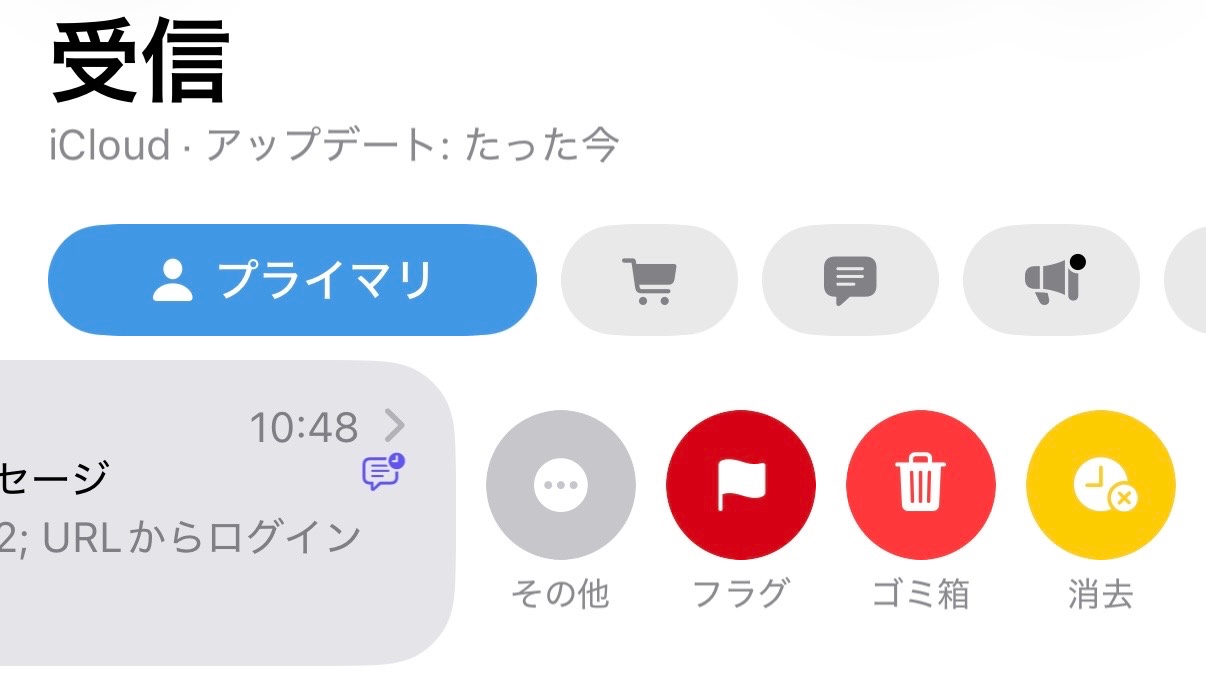
Task: Switch to the shopping cart category
Action: coord(649,280)
